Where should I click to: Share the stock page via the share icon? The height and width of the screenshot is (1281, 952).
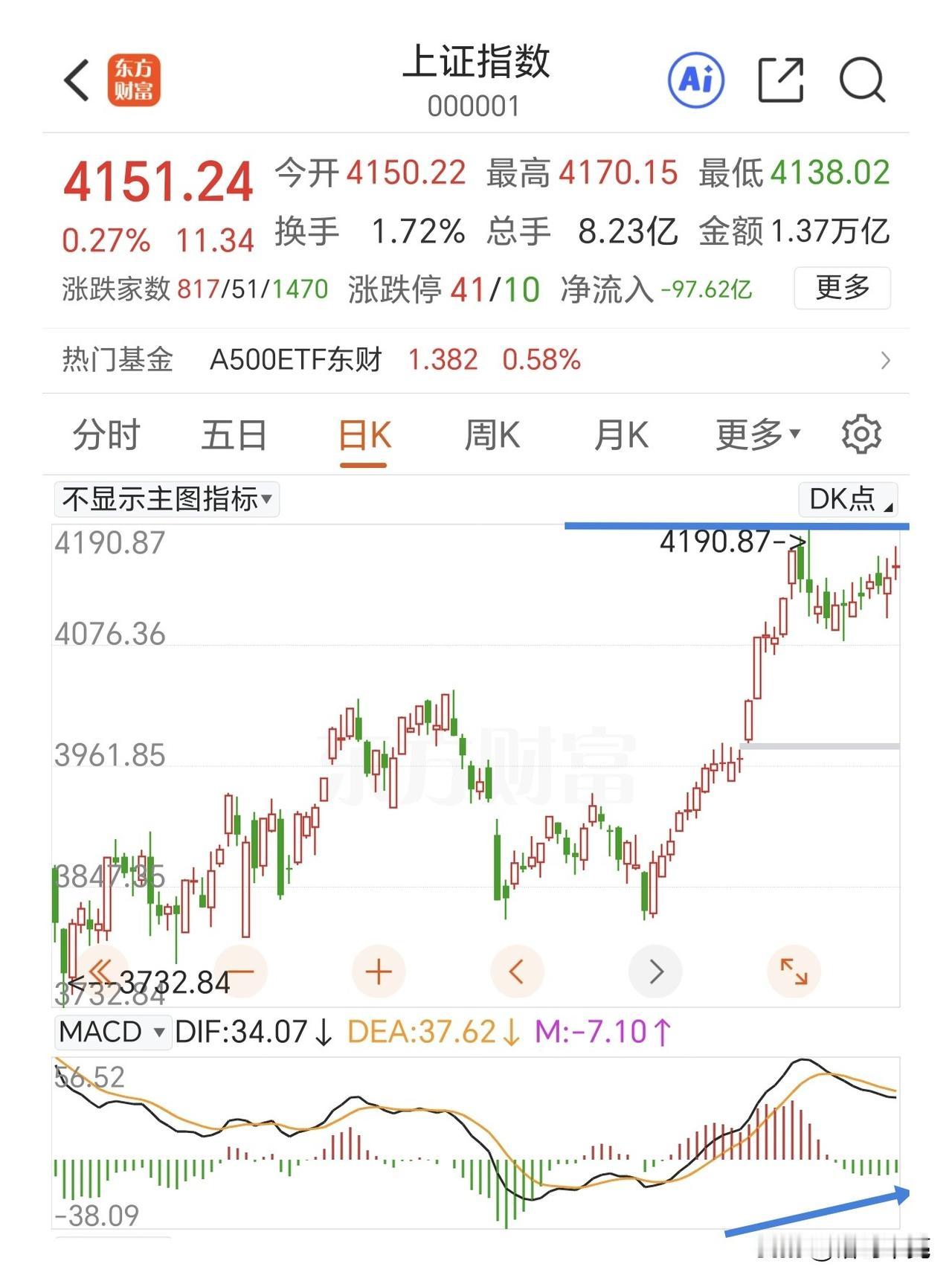pyautogui.click(x=780, y=80)
